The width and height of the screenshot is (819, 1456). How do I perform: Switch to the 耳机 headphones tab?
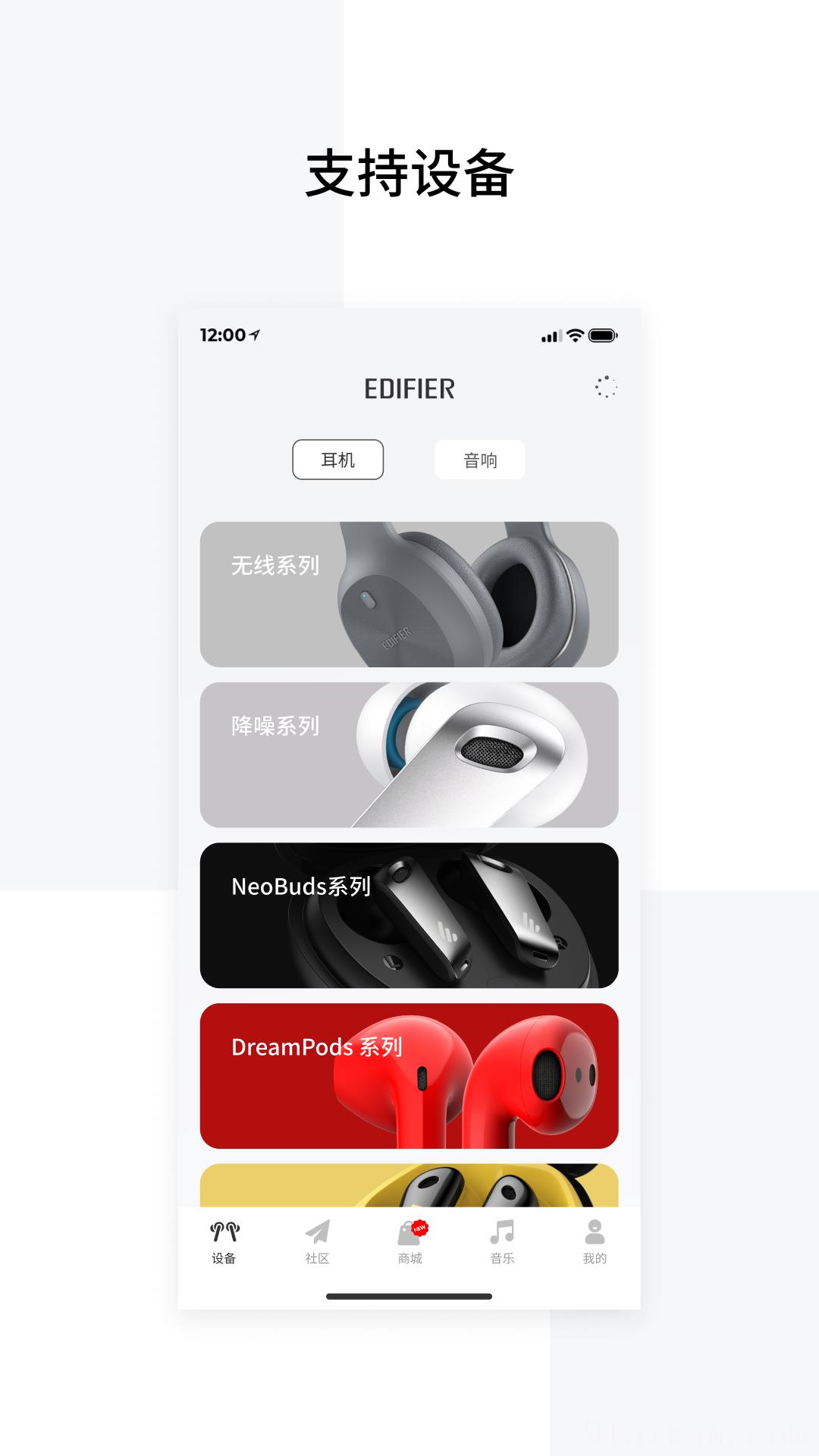point(337,460)
